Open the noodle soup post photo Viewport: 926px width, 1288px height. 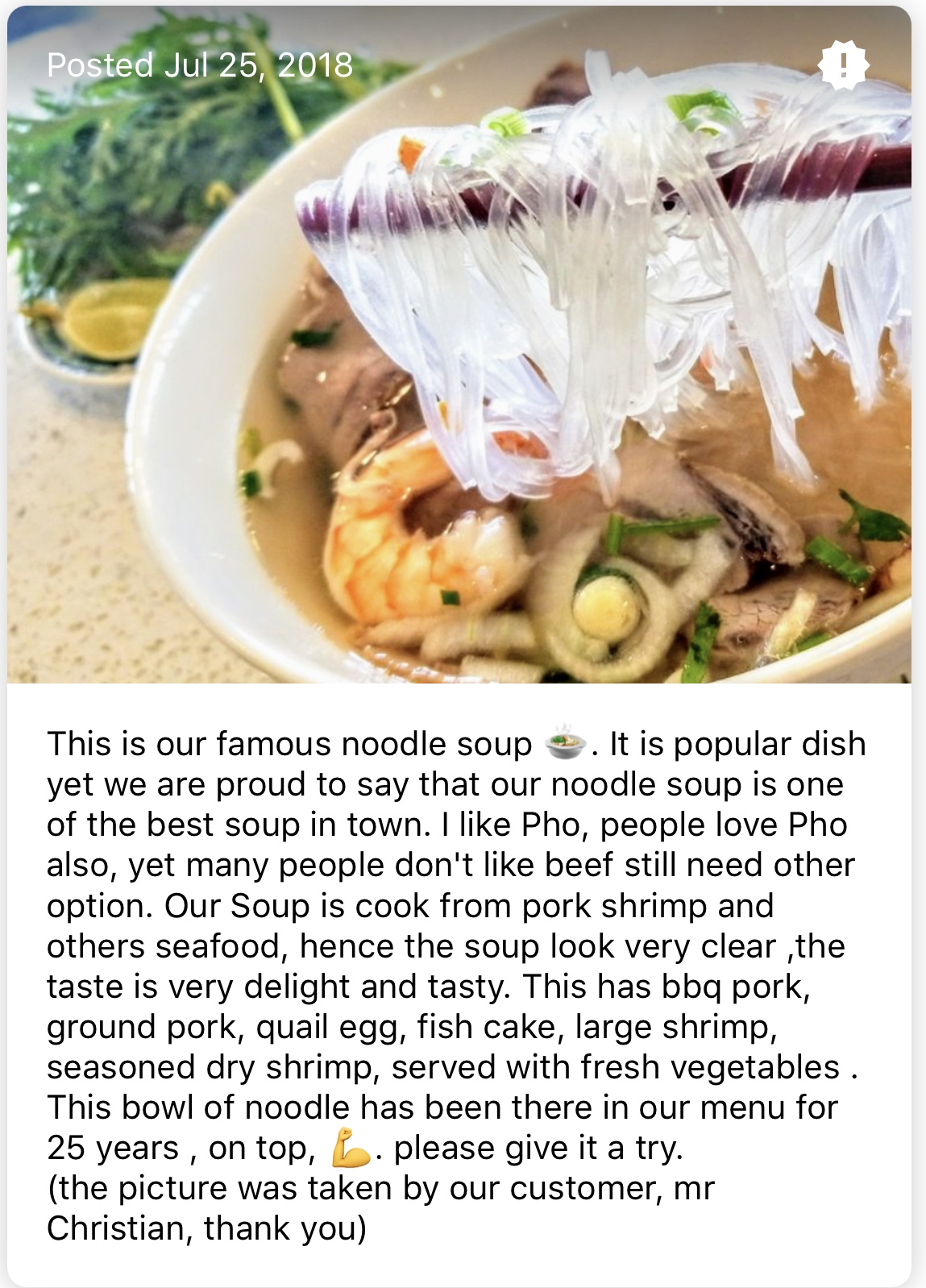[x=459, y=379]
